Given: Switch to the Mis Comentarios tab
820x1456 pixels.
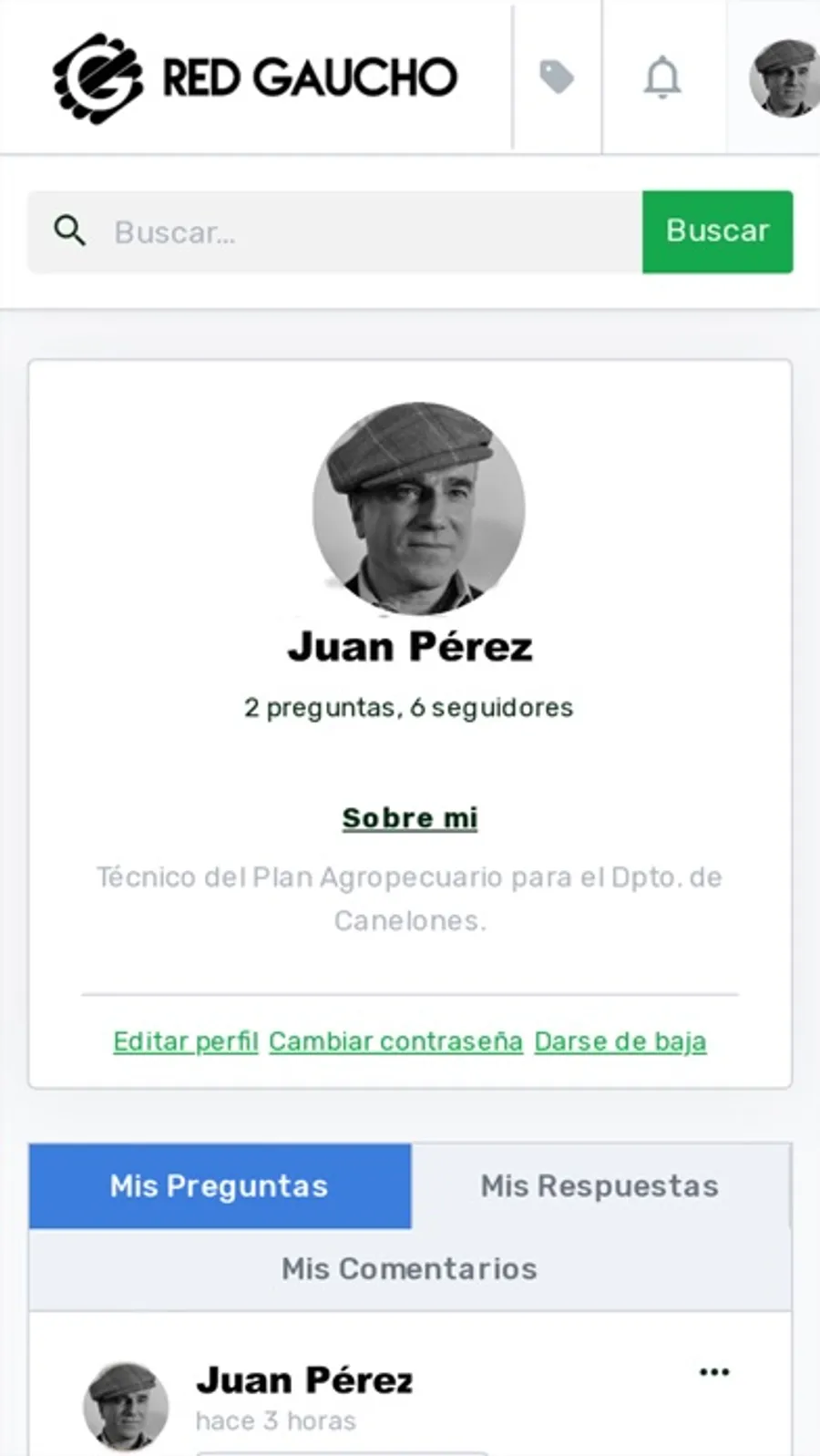Looking at the screenshot, I should (409, 1269).
